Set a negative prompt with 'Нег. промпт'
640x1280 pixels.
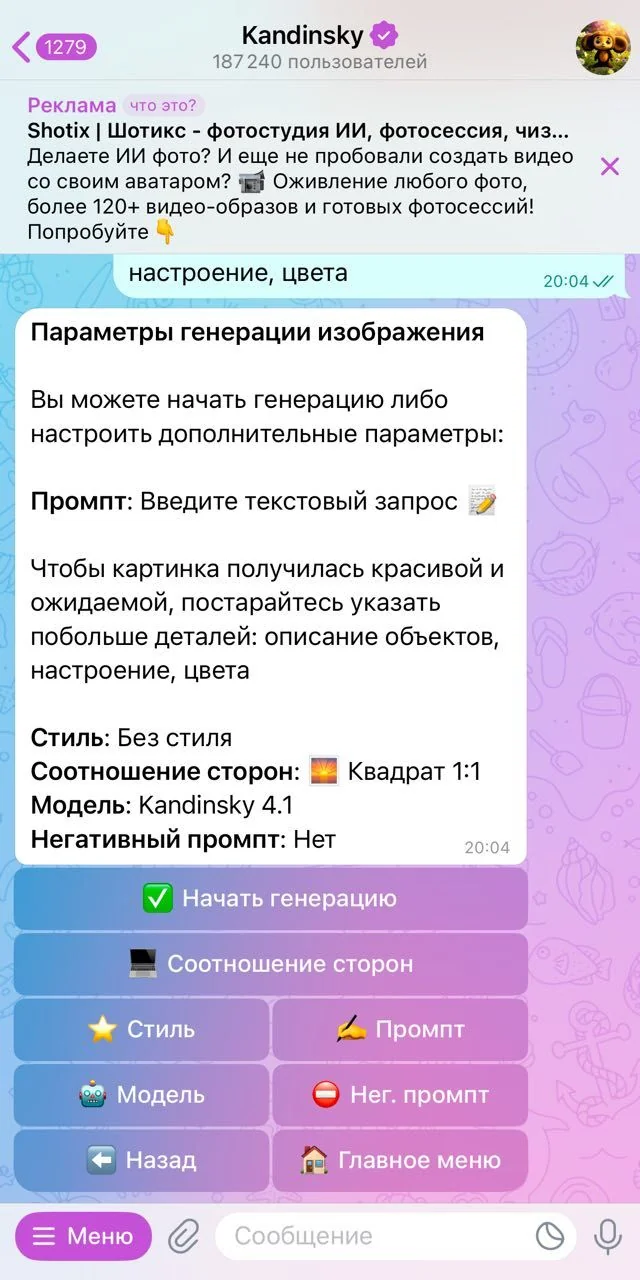400,1095
